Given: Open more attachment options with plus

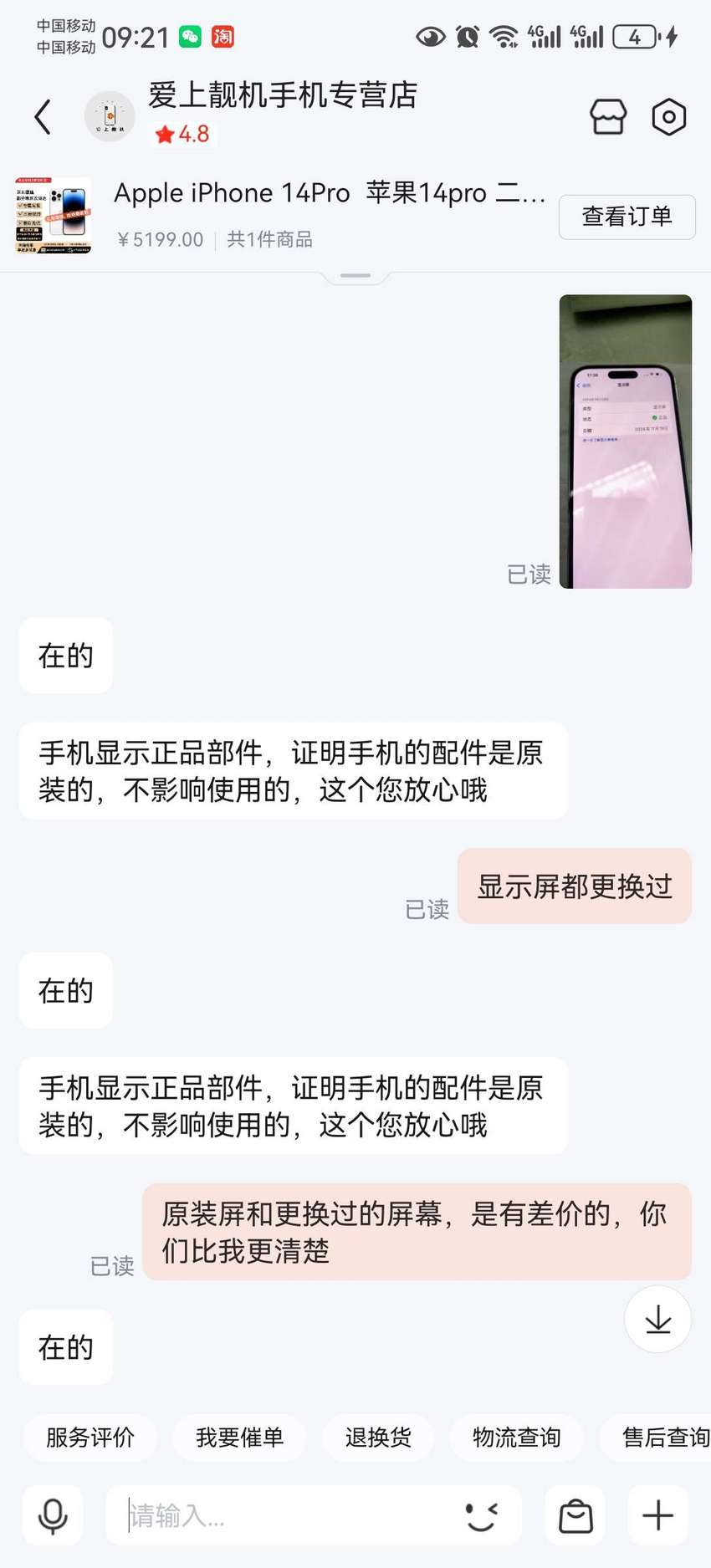Looking at the screenshot, I should pos(657,1514).
